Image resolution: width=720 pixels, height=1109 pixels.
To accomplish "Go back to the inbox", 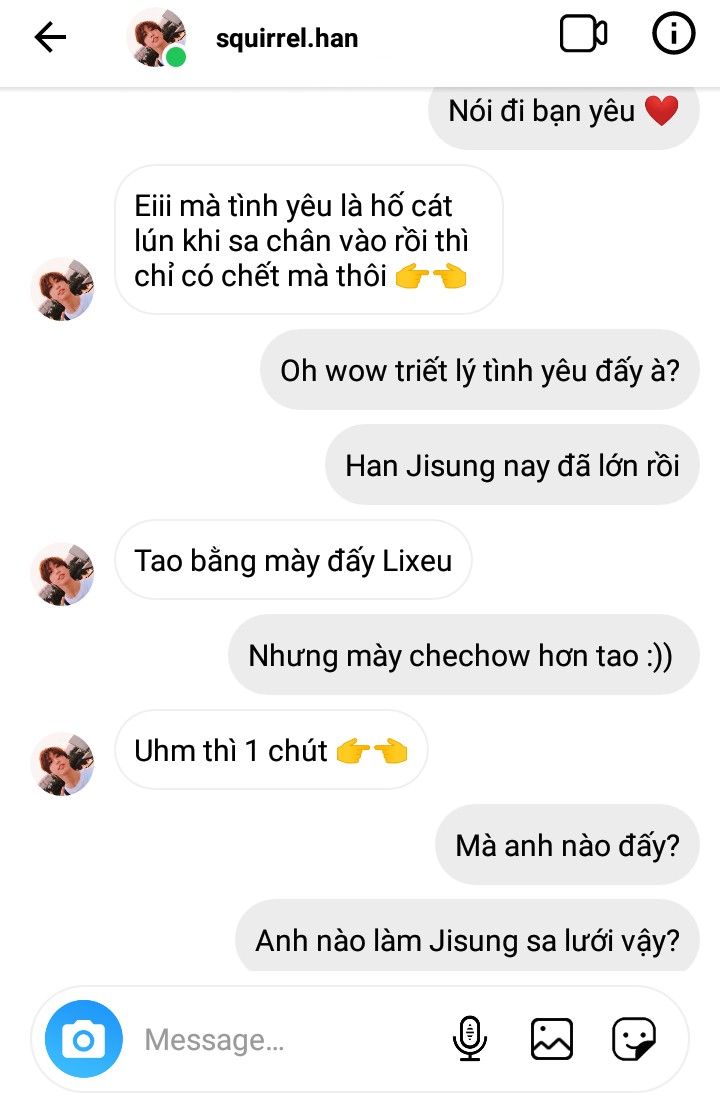I will pos(50,38).
